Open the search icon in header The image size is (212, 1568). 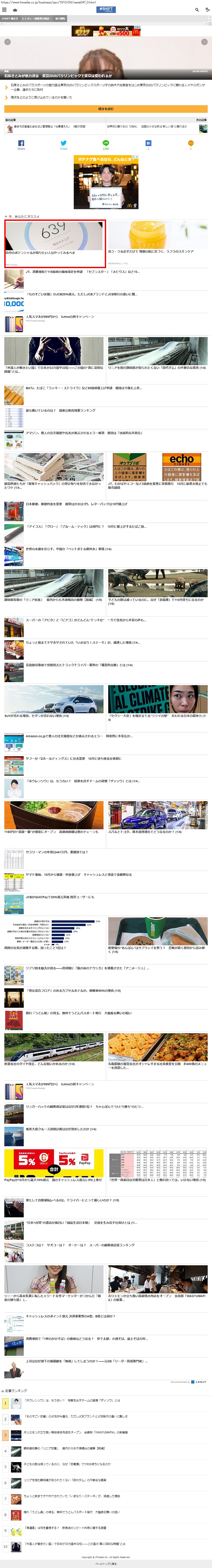197,10
